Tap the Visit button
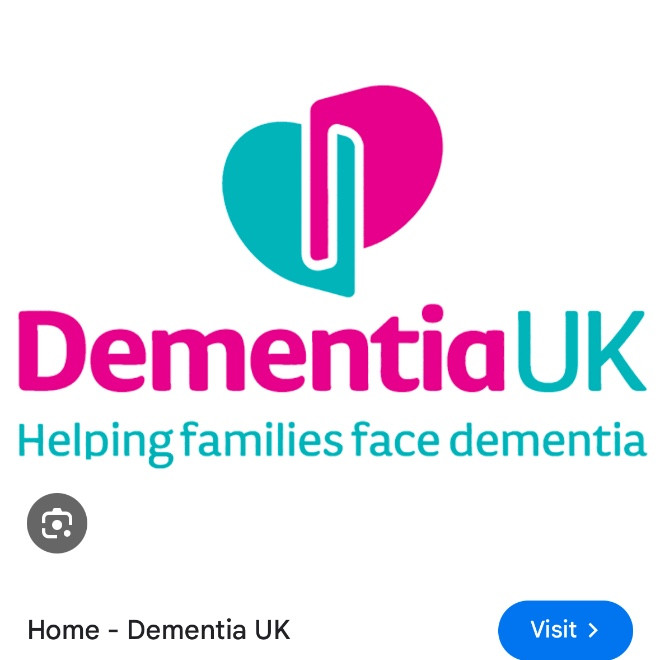The height and width of the screenshot is (660, 660). [x=565, y=630]
